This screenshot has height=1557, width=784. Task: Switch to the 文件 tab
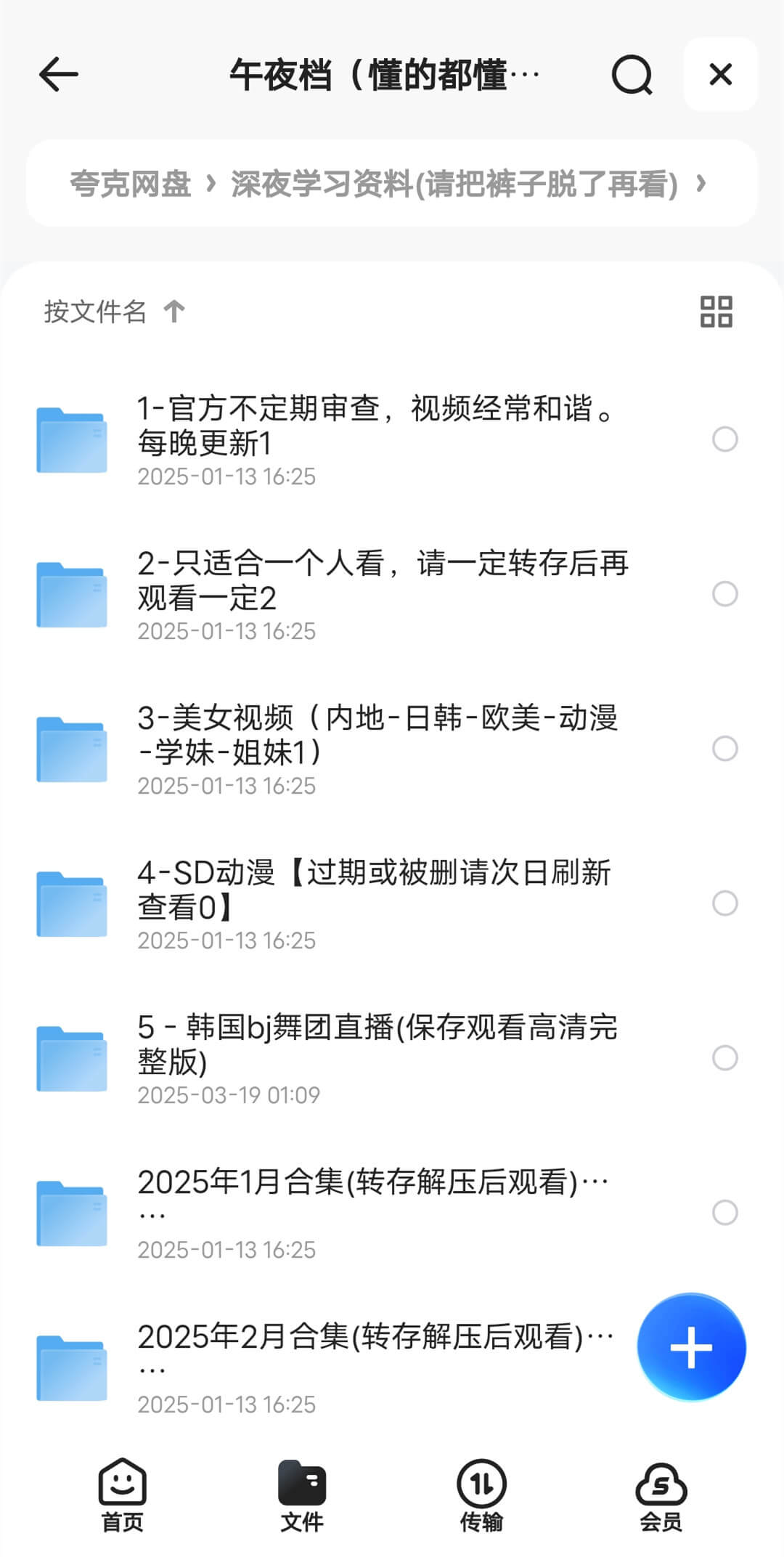pyautogui.click(x=302, y=1495)
